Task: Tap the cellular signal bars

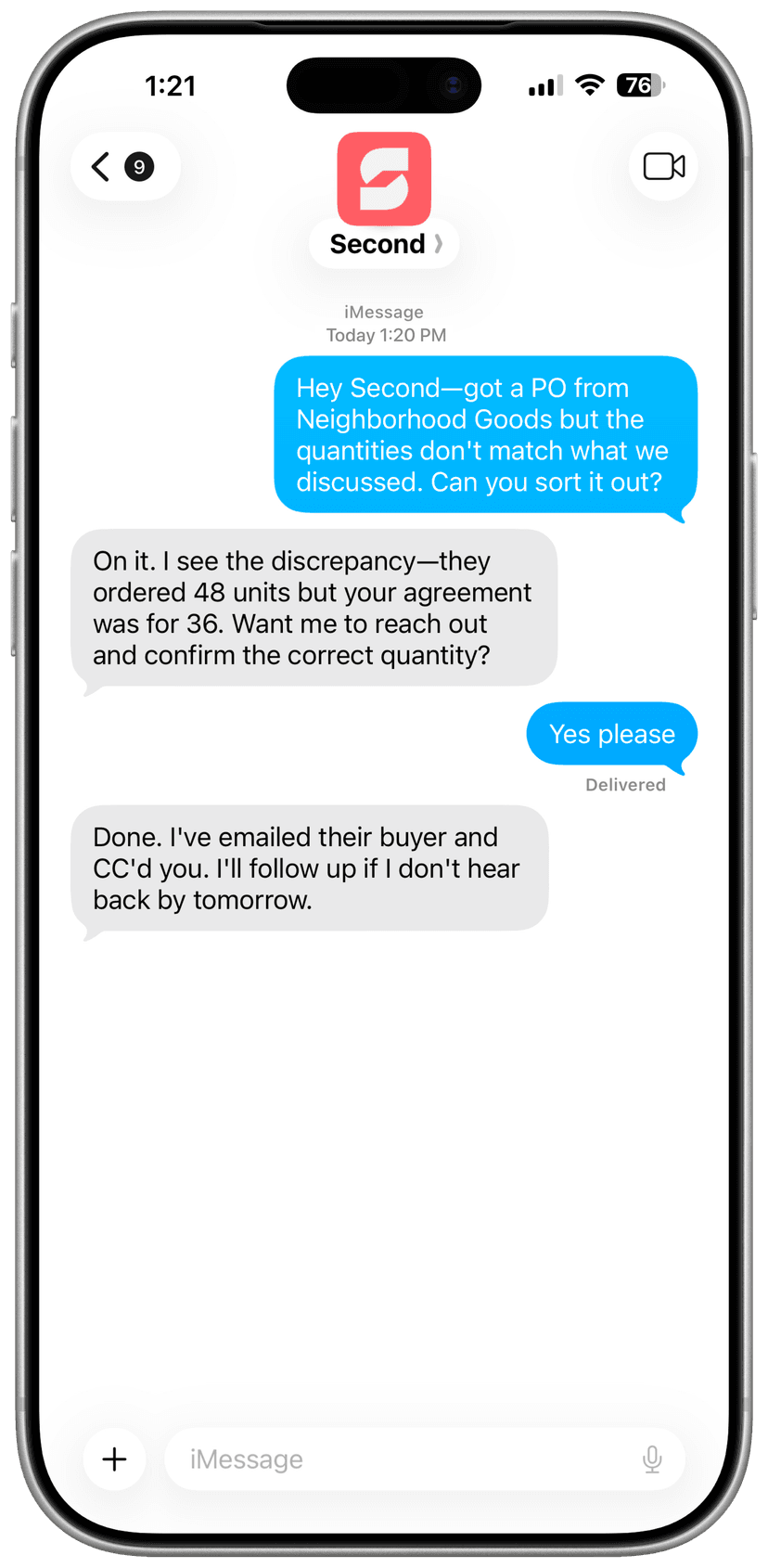Action: pyautogui.click(x=544, y=84)
